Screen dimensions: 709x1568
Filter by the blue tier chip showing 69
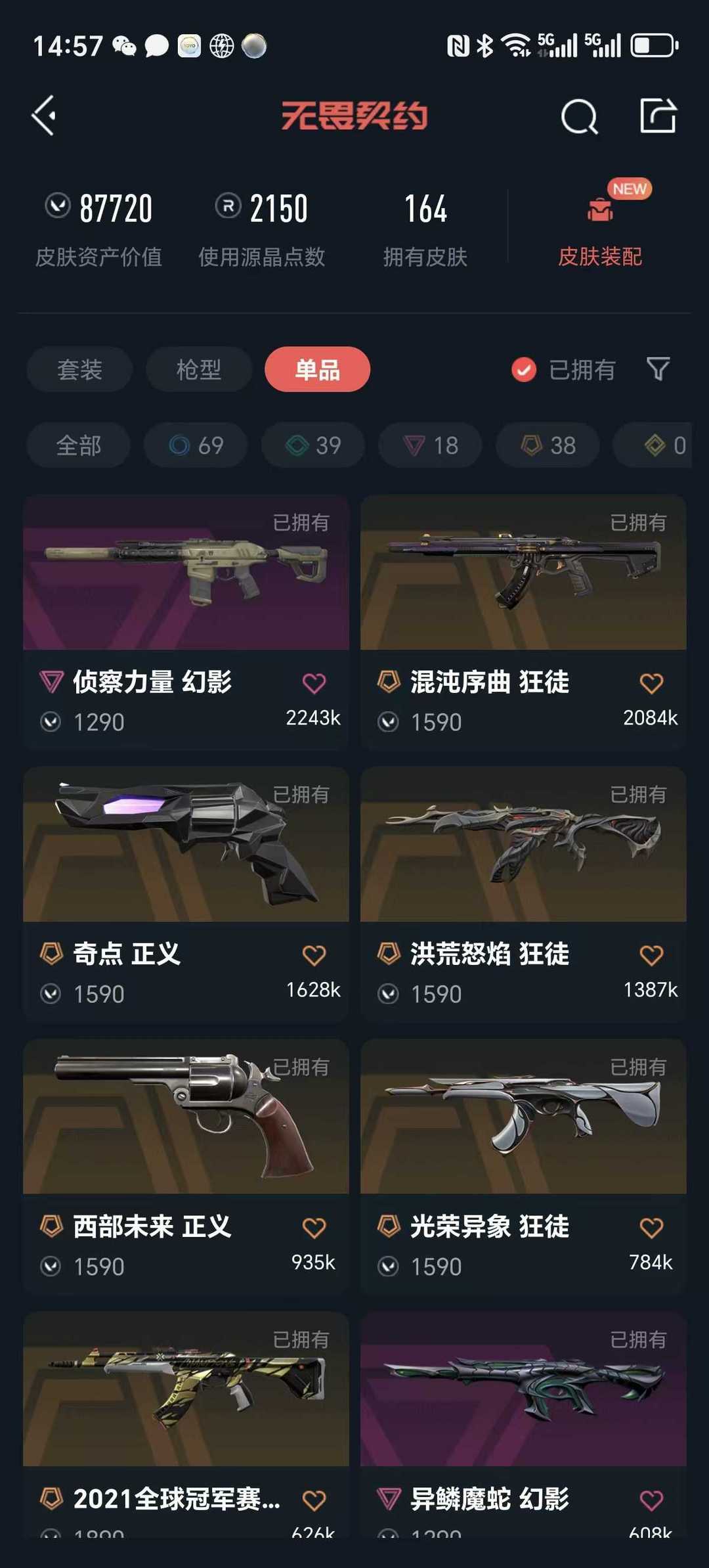click(x=196, y=445)
